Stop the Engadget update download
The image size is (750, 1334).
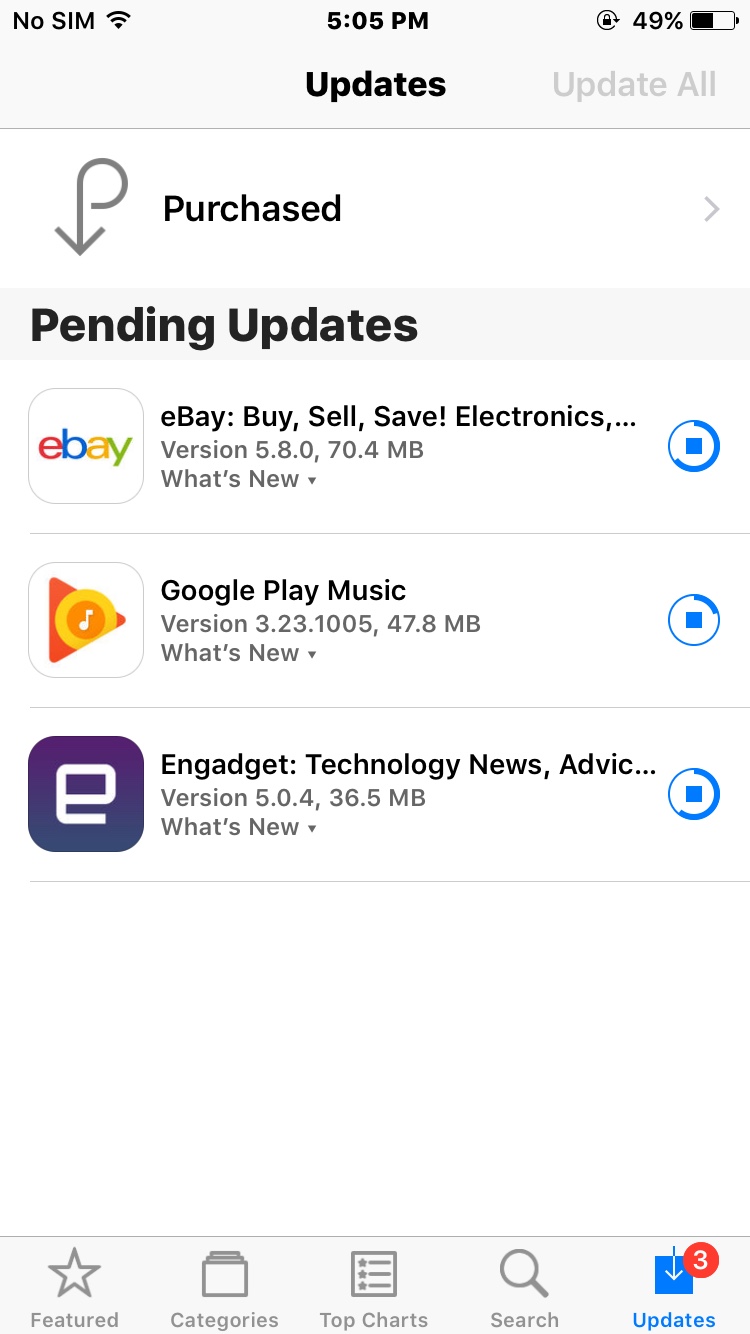693,794
